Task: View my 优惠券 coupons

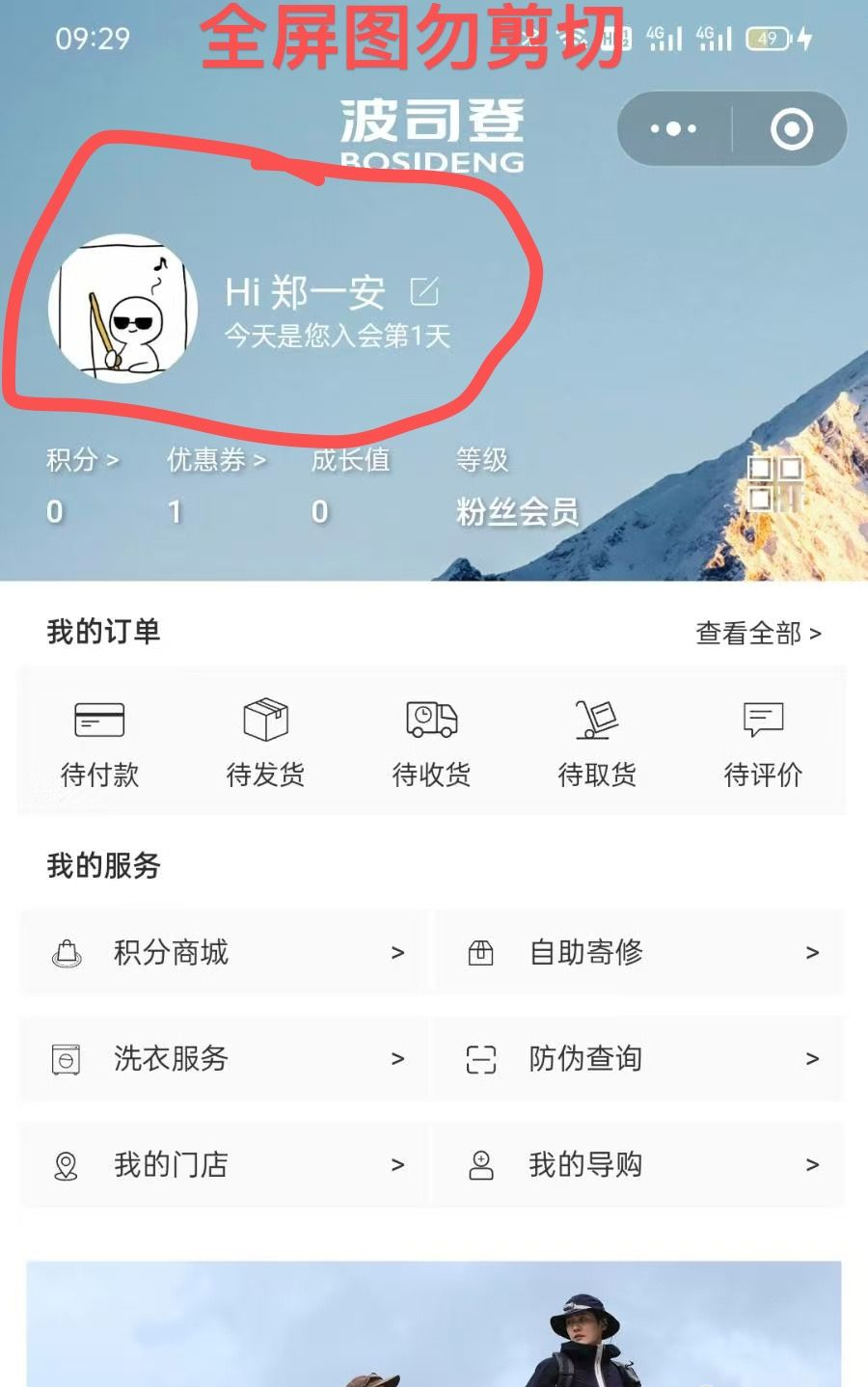Action: (215, 460)
